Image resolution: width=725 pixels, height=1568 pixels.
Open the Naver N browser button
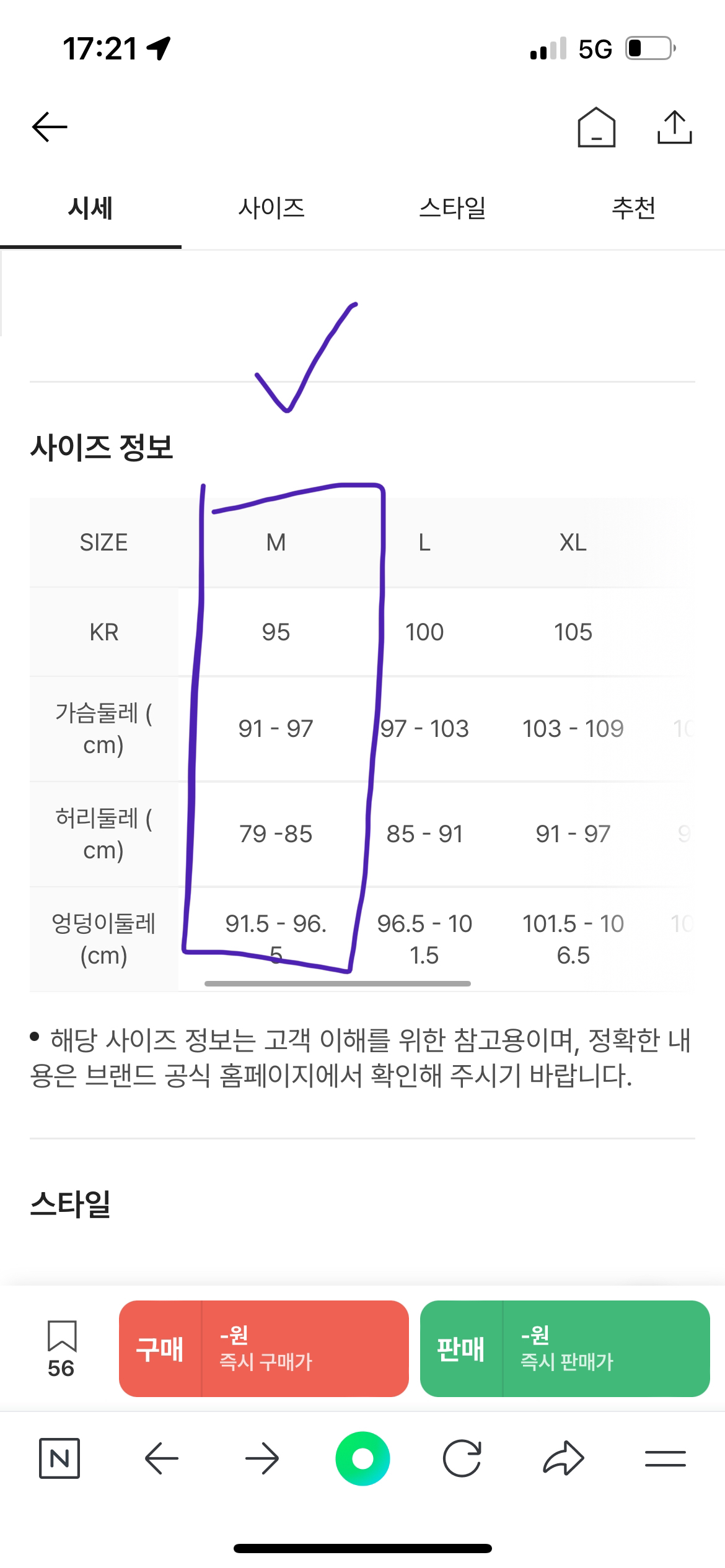tap(59, 1458)
